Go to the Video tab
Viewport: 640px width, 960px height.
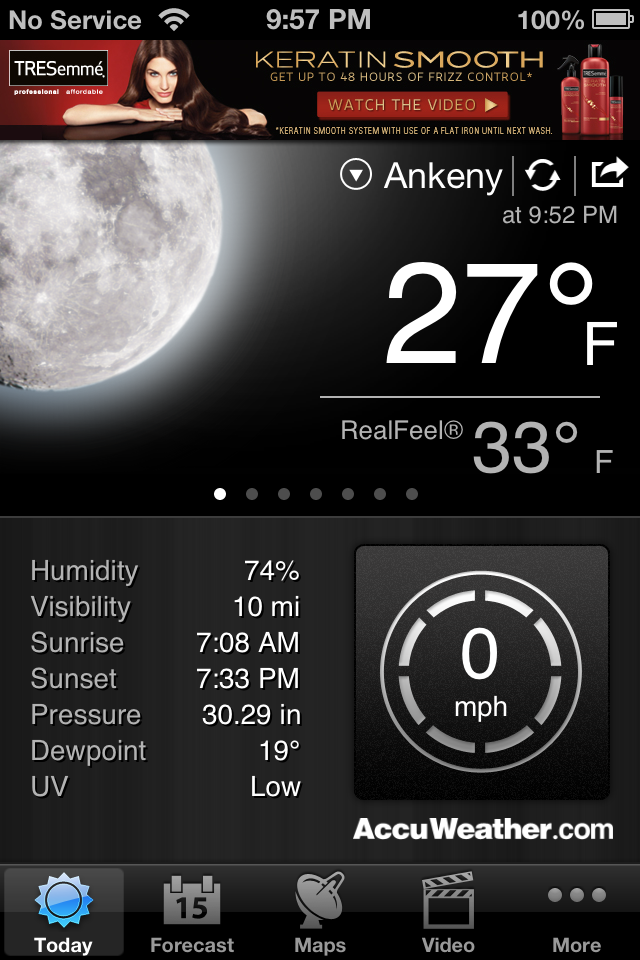(x=448, y=912)
